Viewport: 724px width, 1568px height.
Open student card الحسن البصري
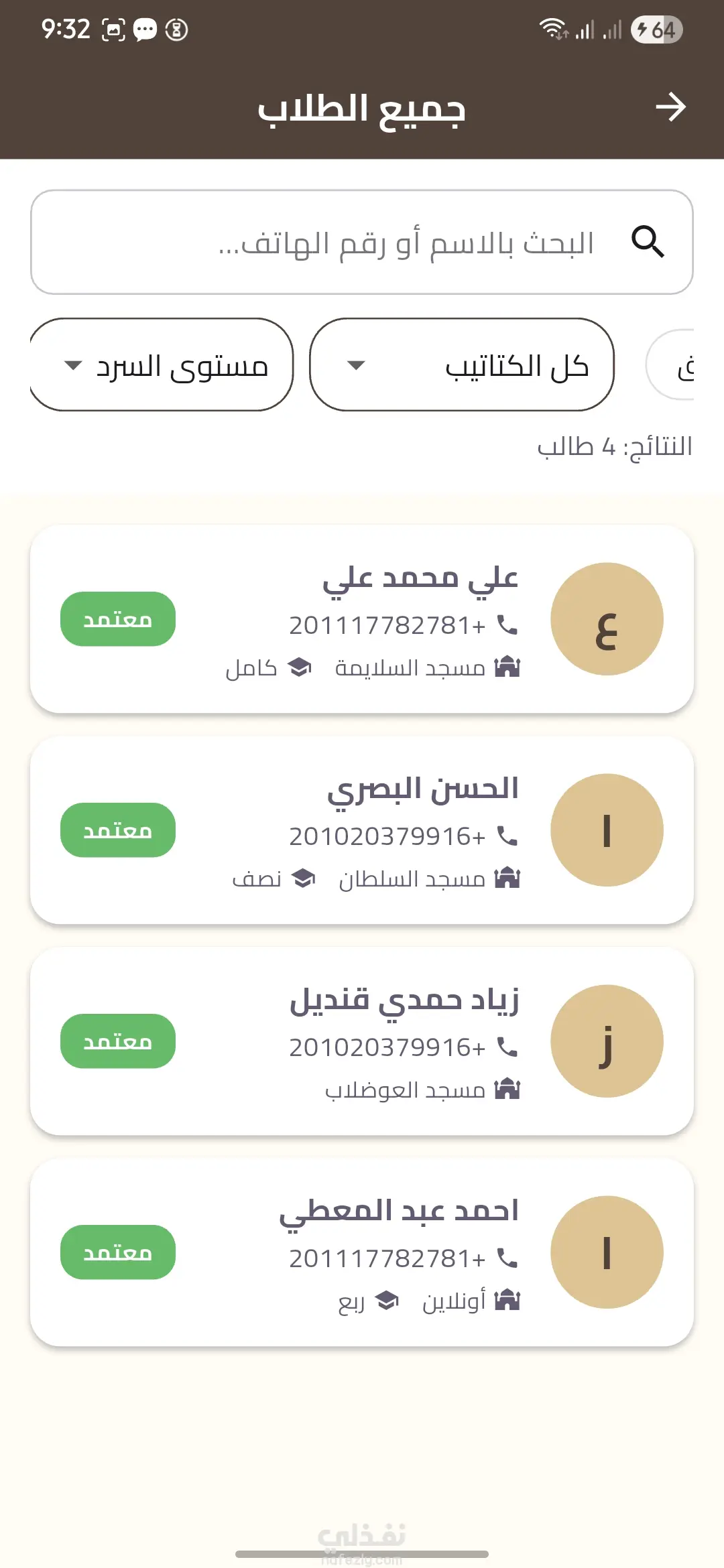tap(362, 830)
